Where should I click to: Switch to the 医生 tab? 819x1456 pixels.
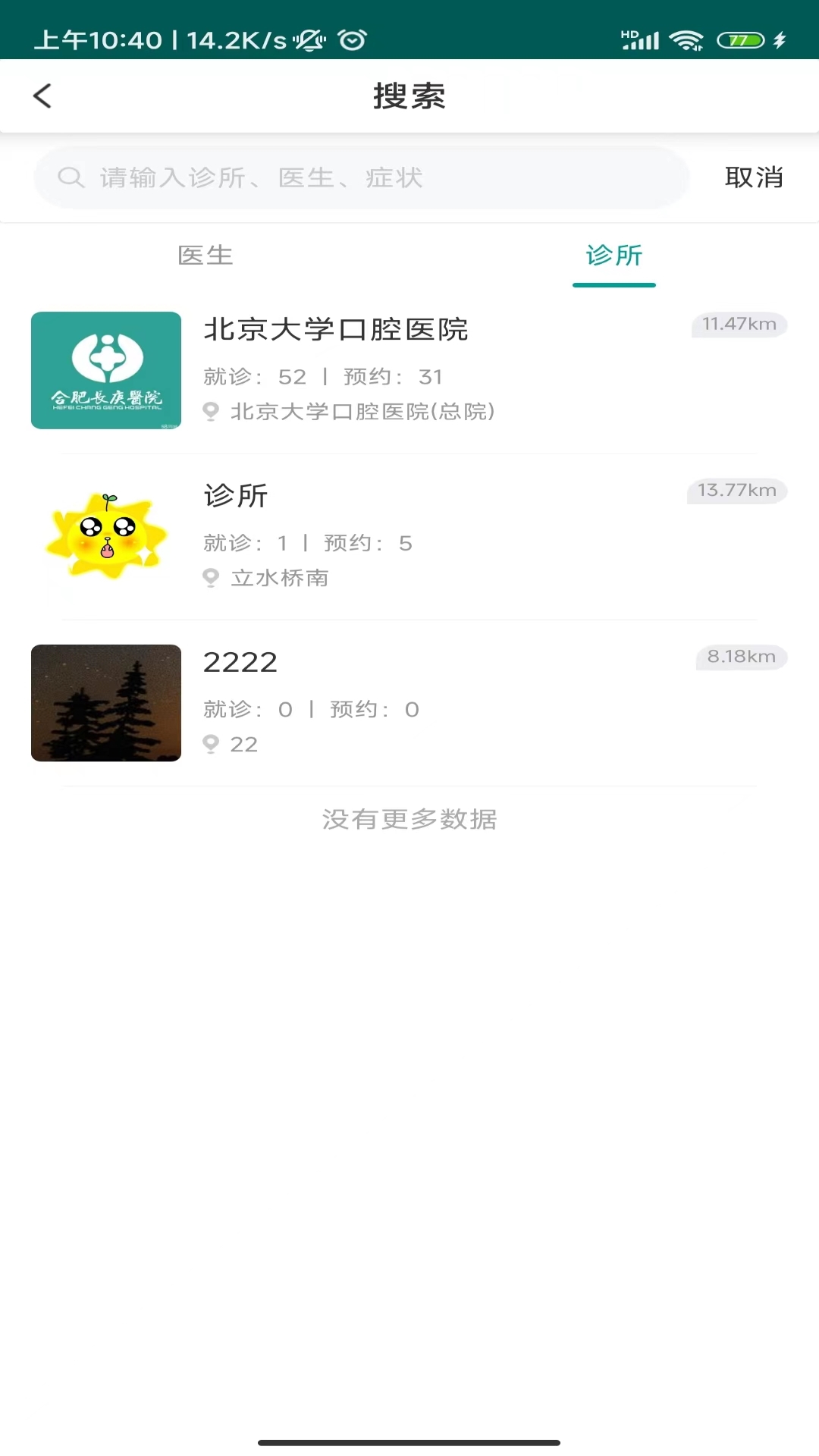tap(205, 256)
